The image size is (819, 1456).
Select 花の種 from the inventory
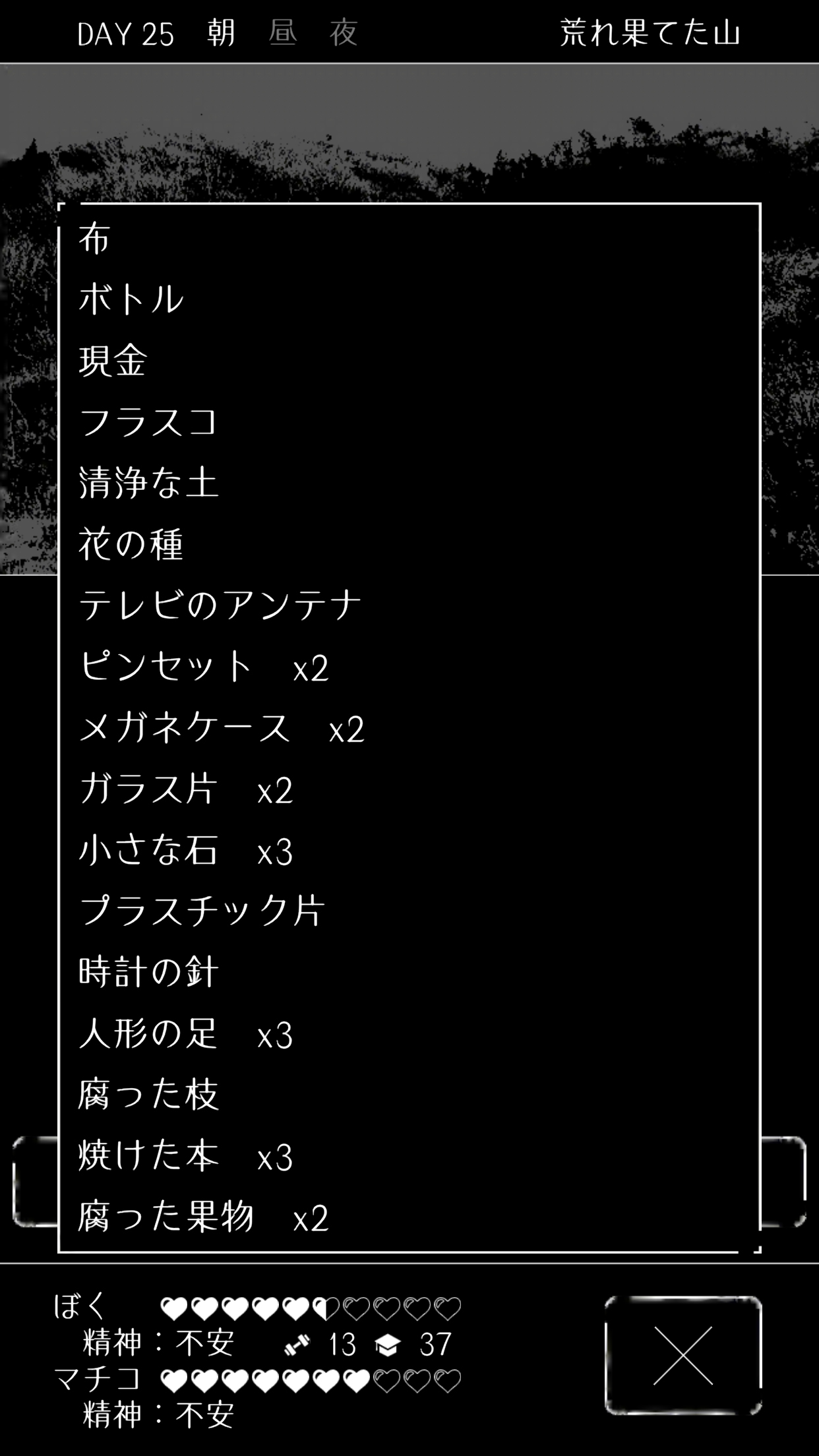(131, 544)
